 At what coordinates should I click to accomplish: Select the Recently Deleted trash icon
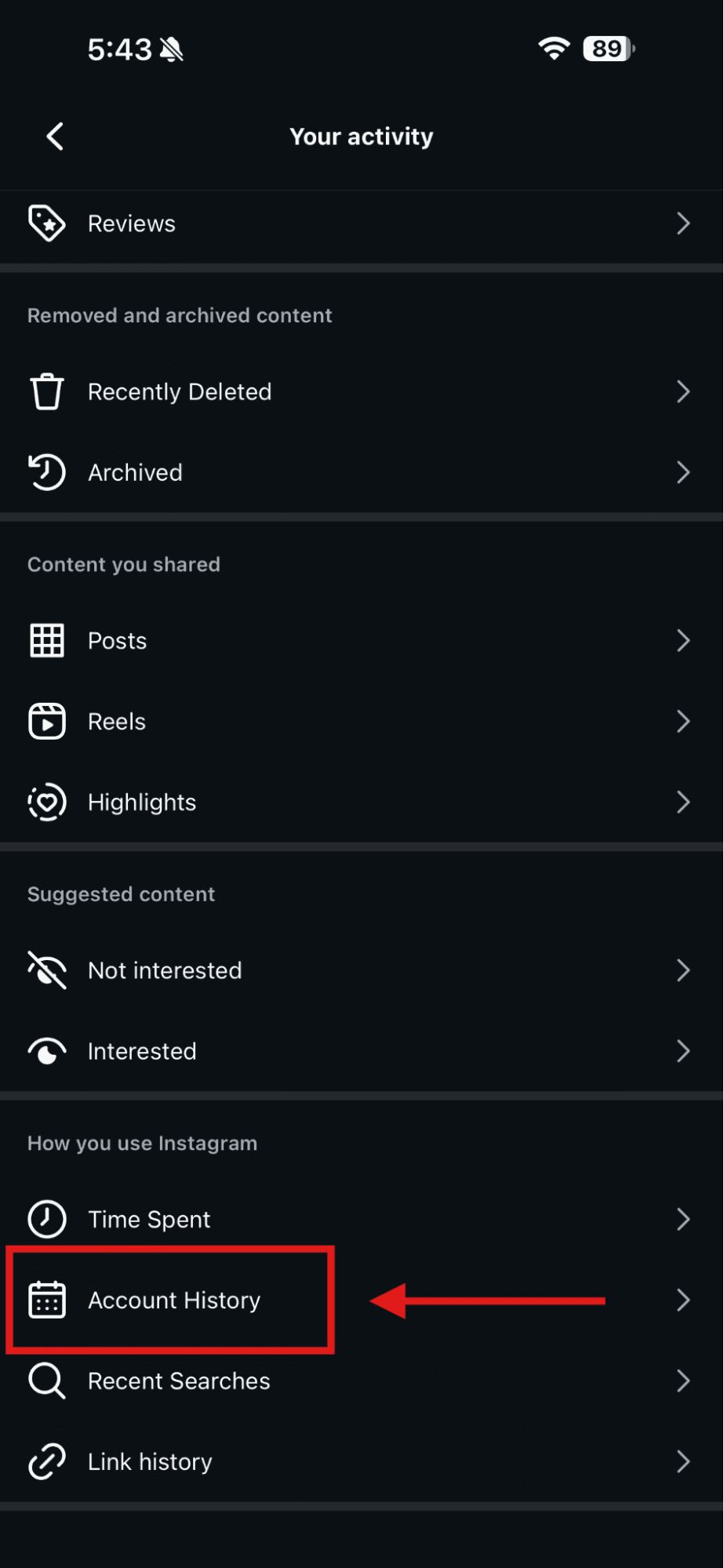[46, 391]
